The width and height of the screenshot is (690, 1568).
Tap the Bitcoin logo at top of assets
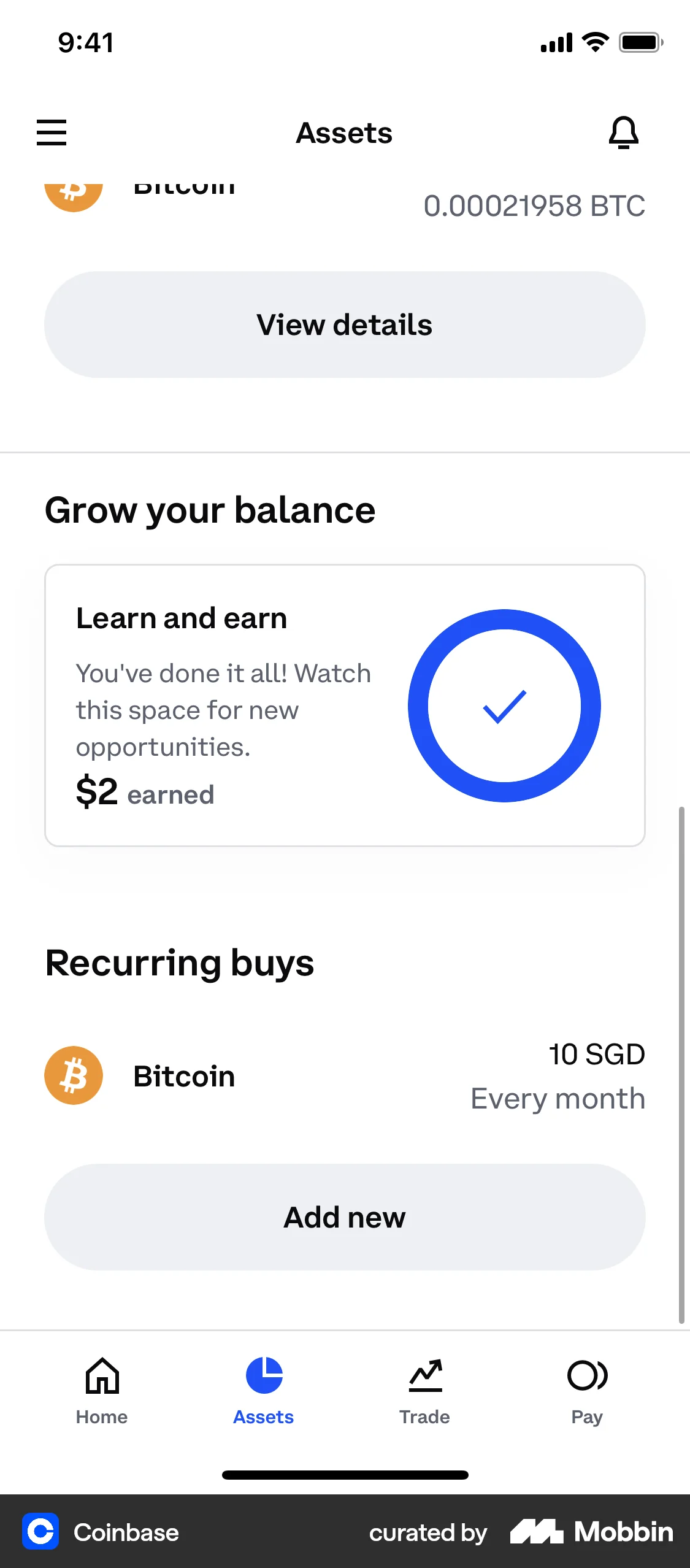tap(73, 190)
